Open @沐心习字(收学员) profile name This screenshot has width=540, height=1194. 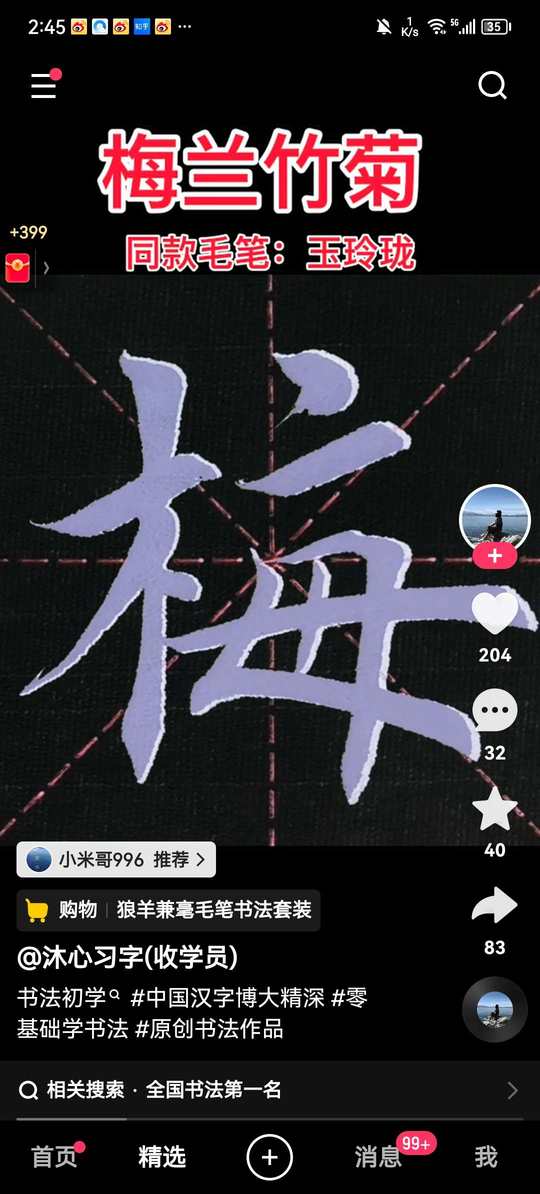pyautogui.click(x=128, y=957)
